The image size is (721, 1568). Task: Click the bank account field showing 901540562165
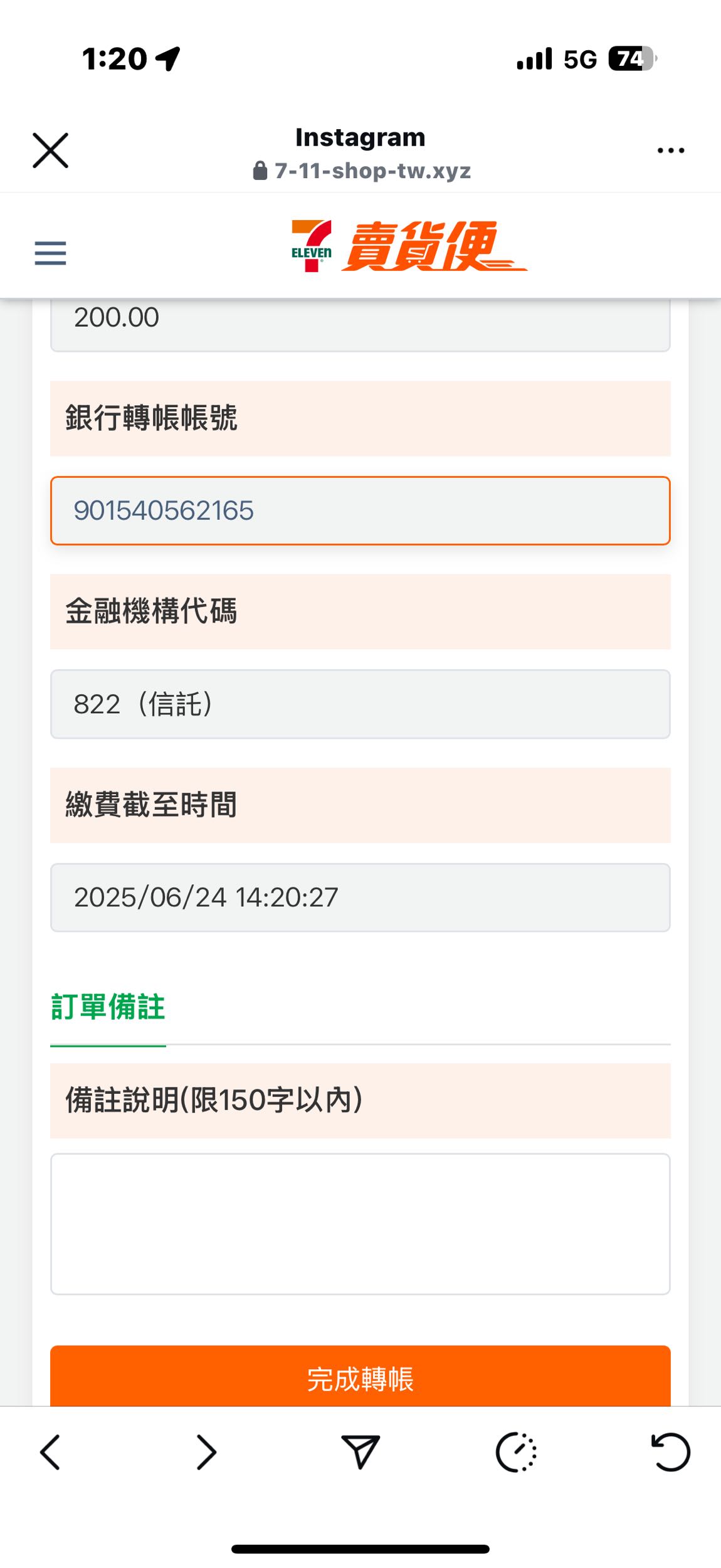[360, 512]
